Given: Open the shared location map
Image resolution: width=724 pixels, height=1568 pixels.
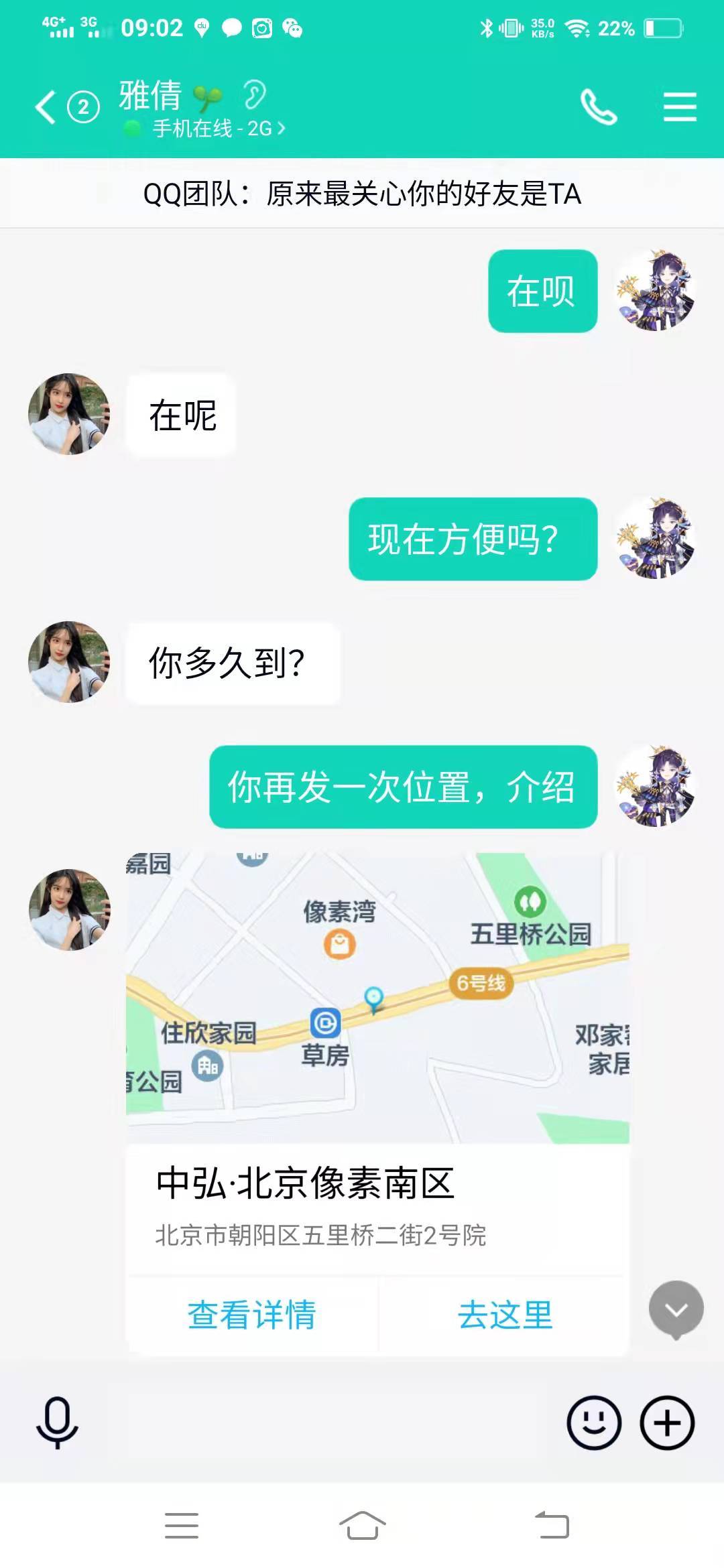Looking at the screenshot, I should click(377, 998).
